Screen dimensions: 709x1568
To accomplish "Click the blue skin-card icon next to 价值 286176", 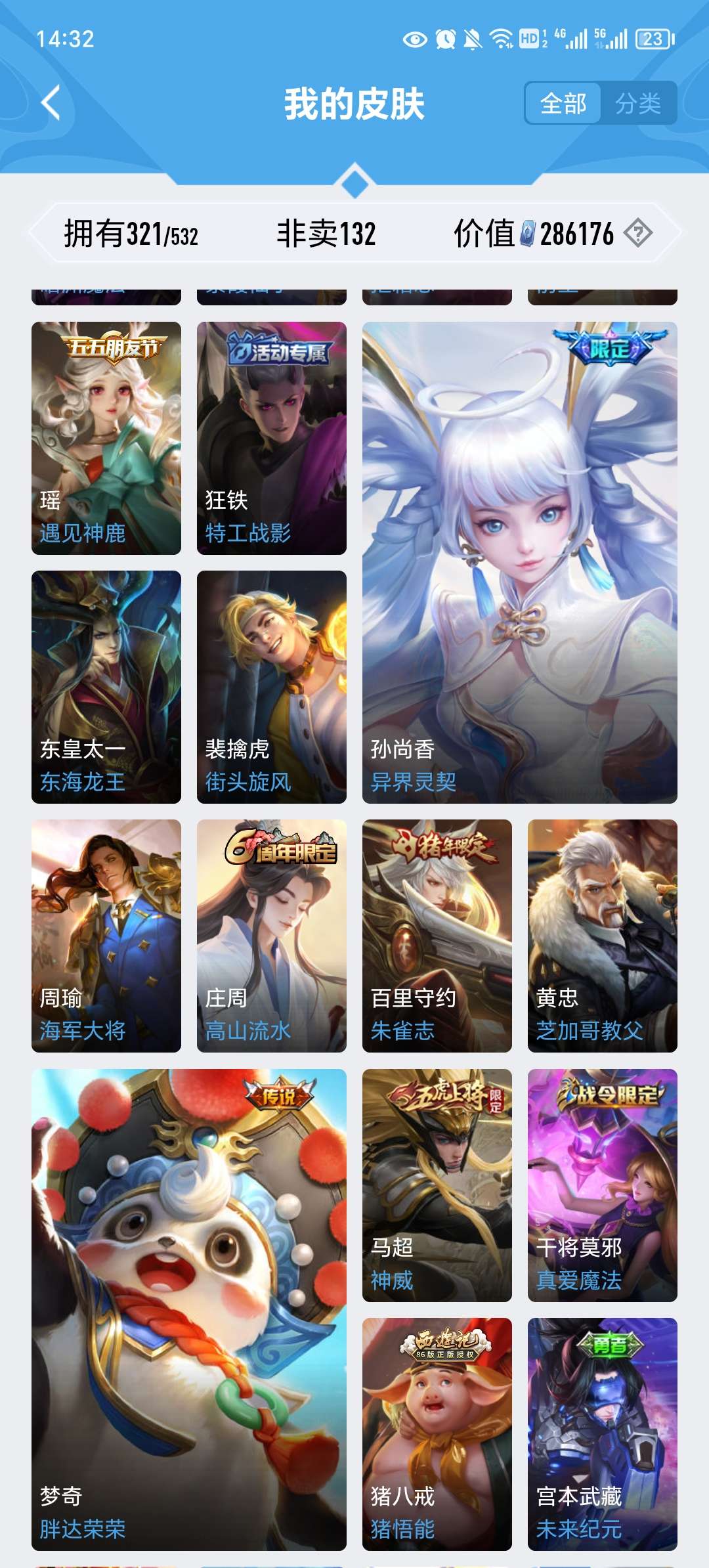I will coord(528,232).
